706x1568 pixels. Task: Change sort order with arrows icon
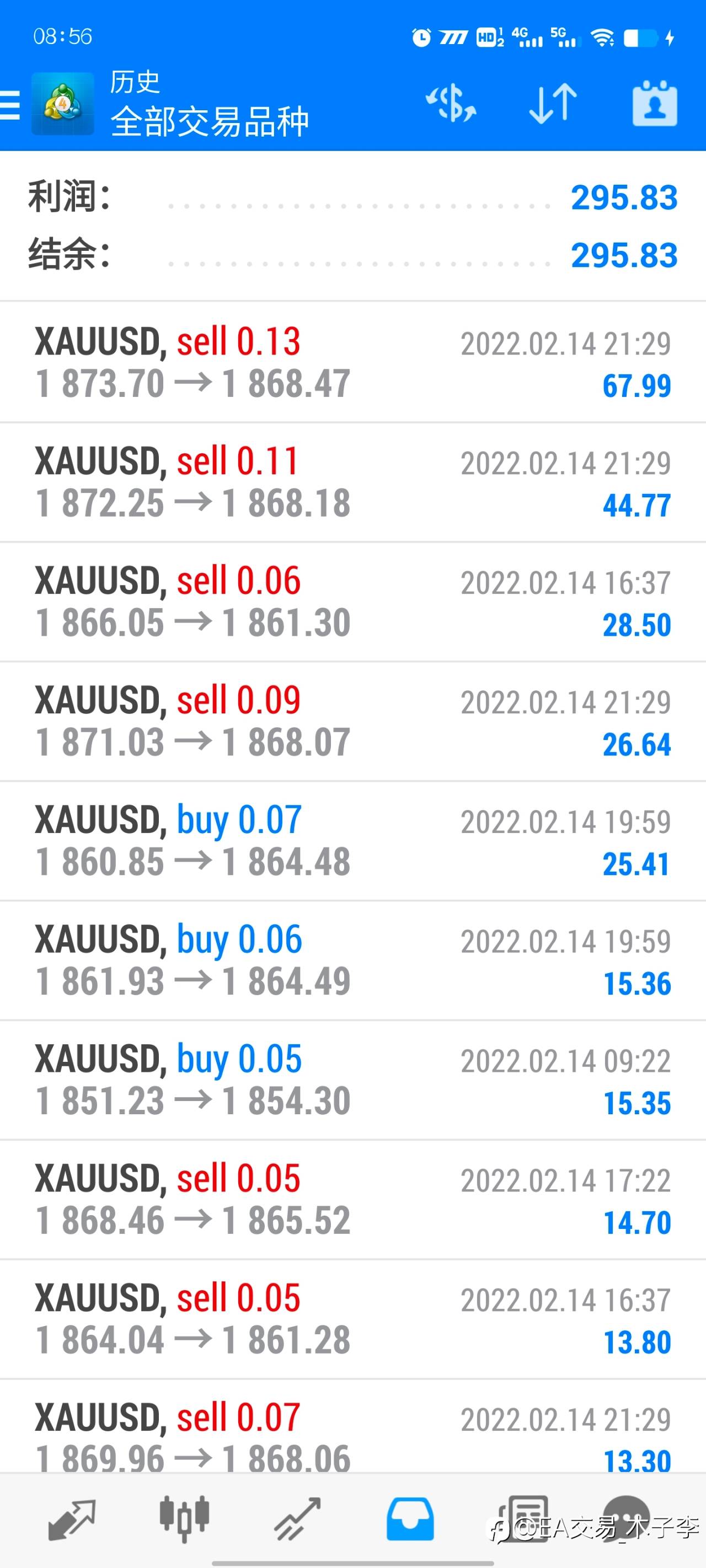pos(553,104)
